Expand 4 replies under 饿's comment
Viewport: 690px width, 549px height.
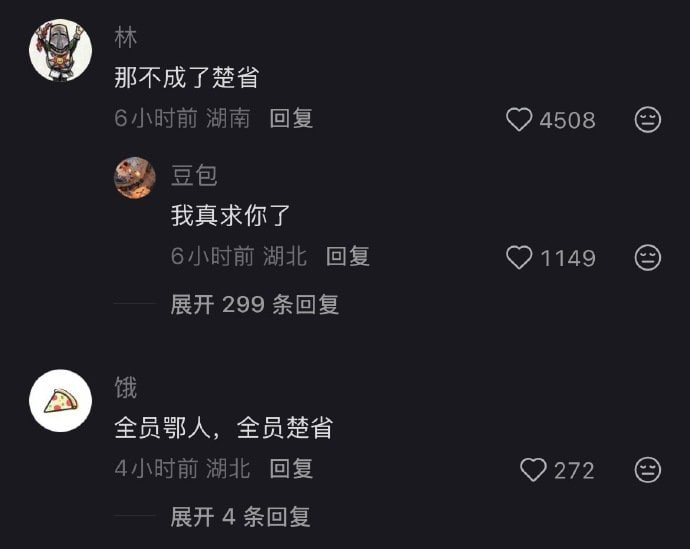coord(240,517)
